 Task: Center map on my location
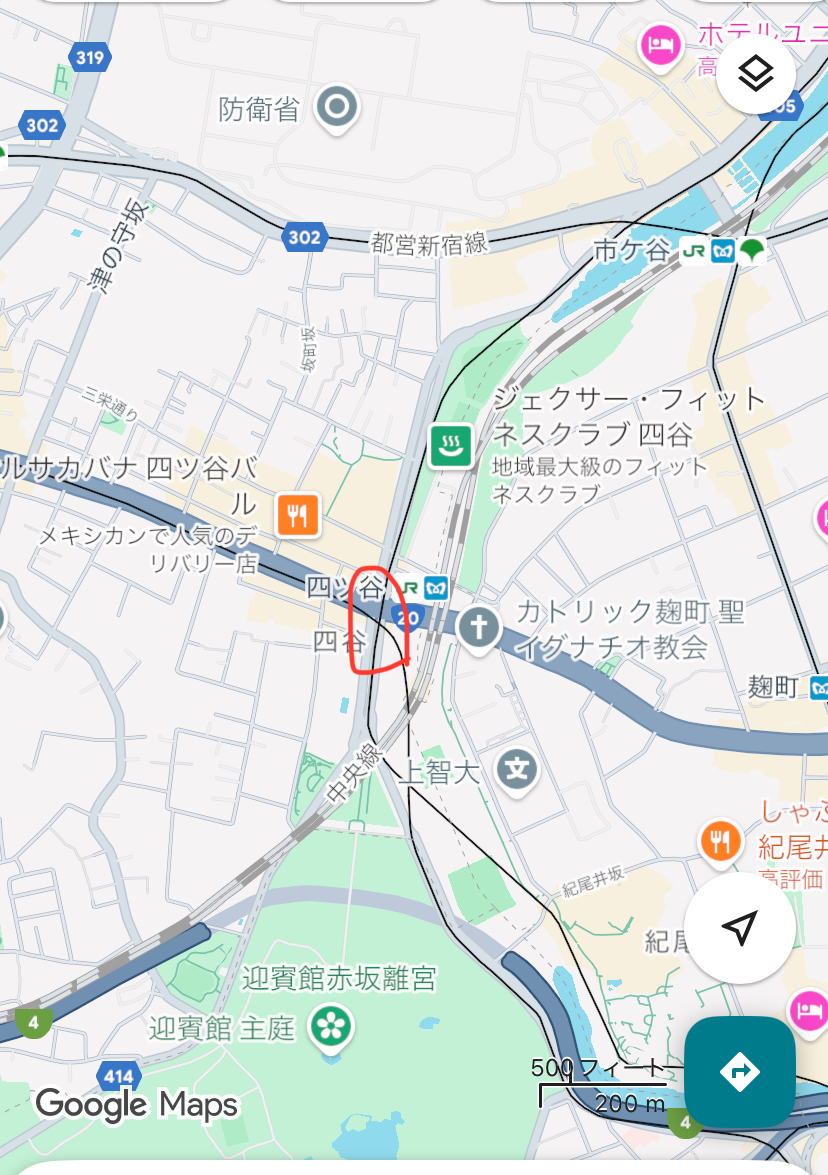coord(738,928)
